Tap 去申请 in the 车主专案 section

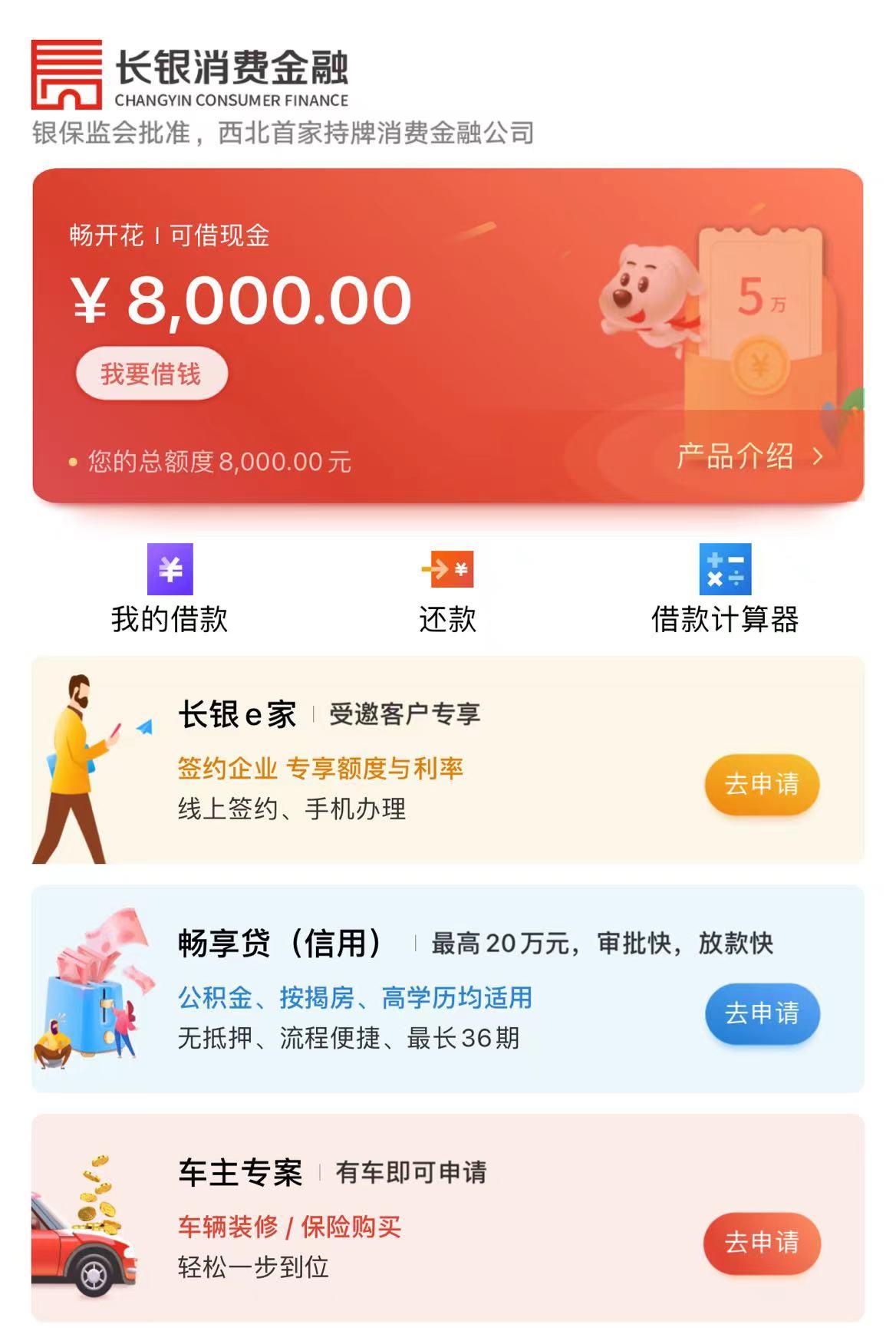coord(761,1244)
